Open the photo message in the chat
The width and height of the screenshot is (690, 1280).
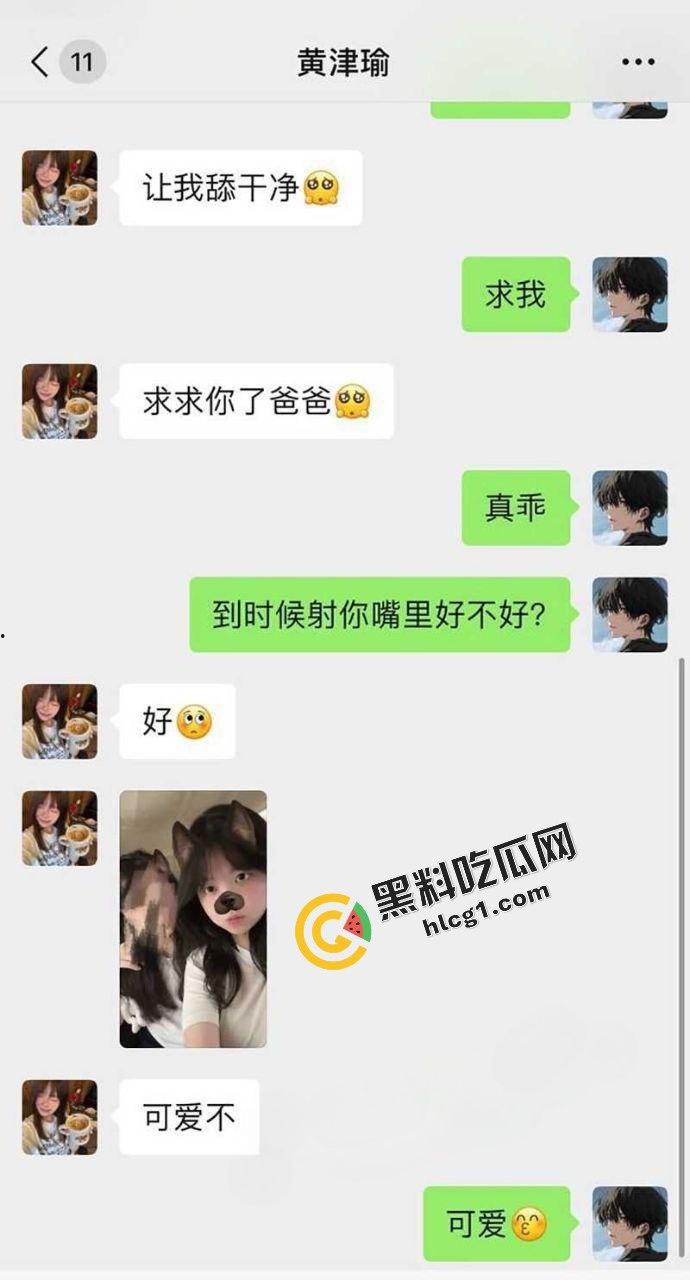pyautogui.click(x=193, y=918)
